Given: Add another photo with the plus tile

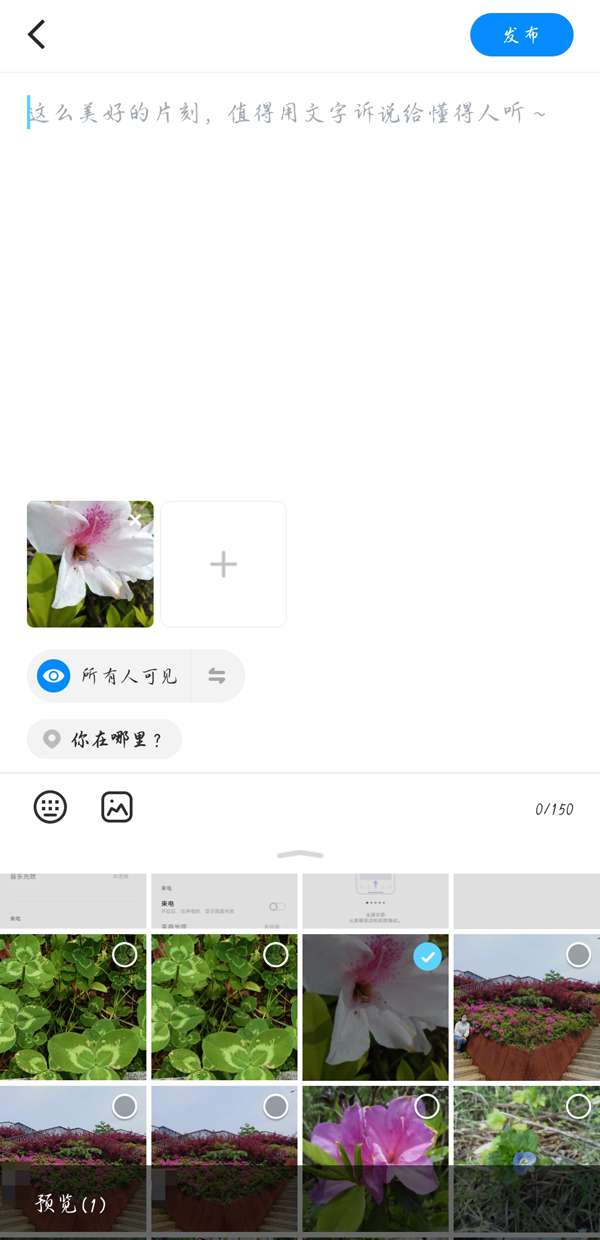Looking at the screenshot, I should tap(223, 564).
